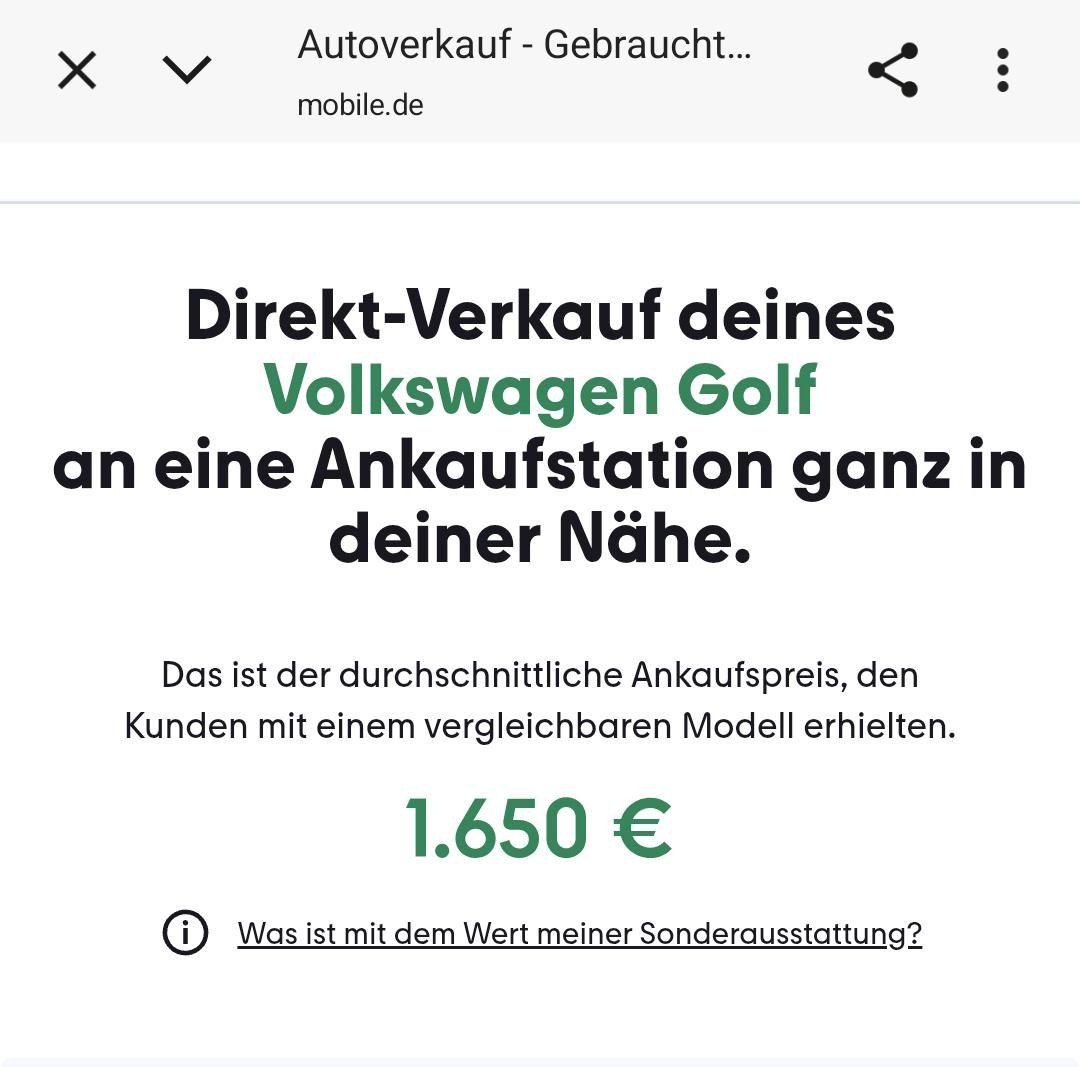This screenshot has width=1080, height=1067.
Task: Share this mobile.de page
Action: point(893,70)
